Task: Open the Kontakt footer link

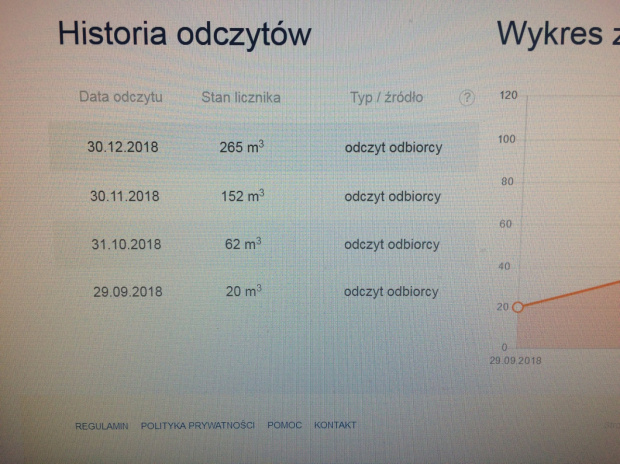Action: [335, 425]
